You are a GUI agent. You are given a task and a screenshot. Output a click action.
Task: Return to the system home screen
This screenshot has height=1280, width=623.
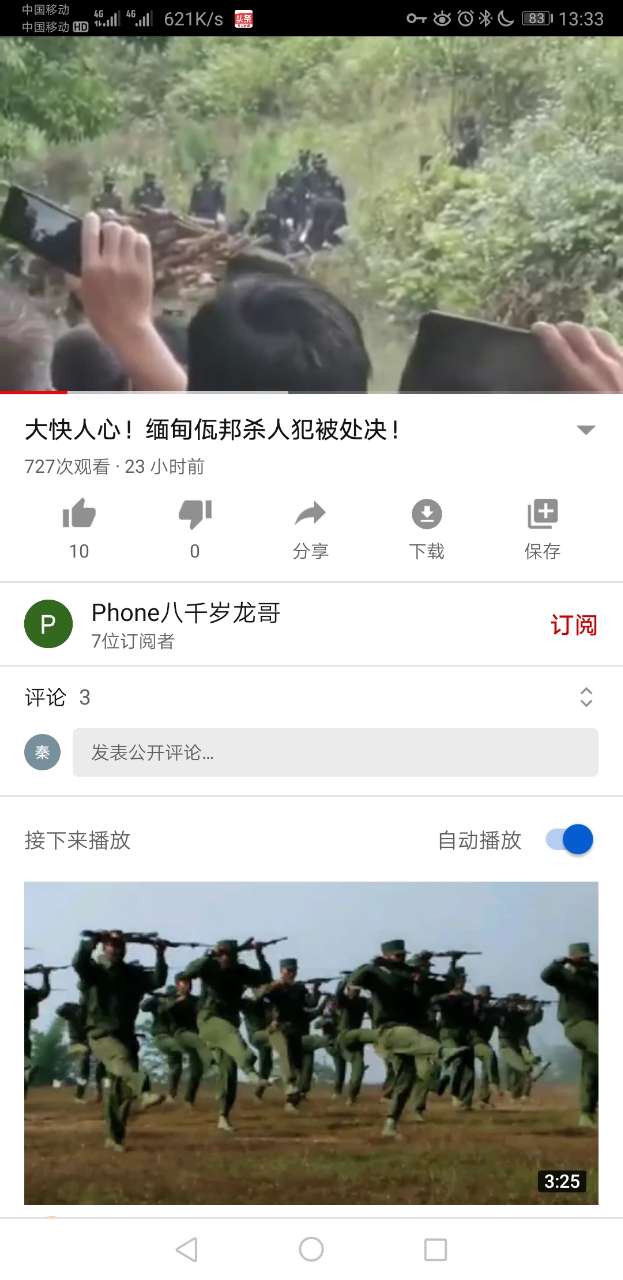click(x=311, y=1249)
